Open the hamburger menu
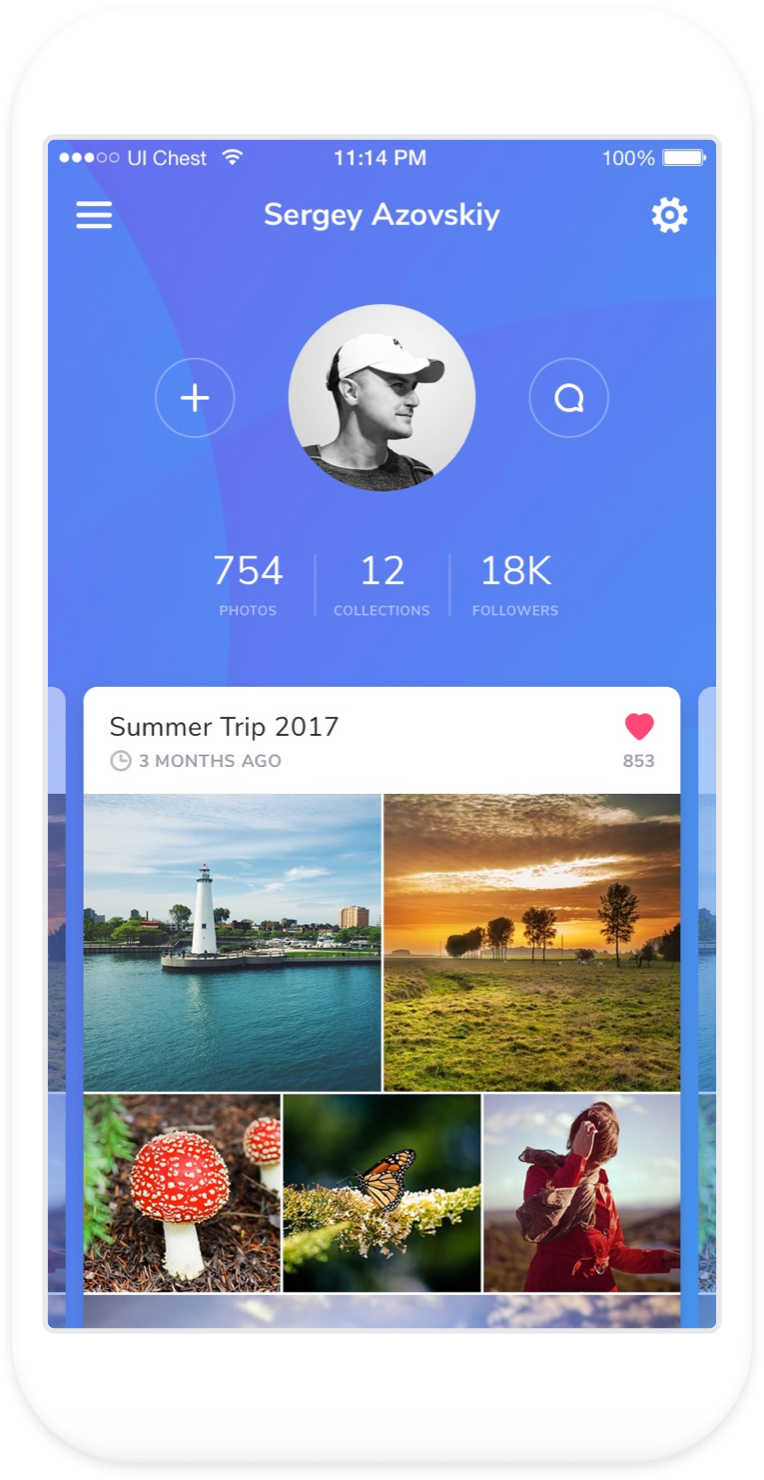Screen dimensions: 764x1480 tap(94, 215)
